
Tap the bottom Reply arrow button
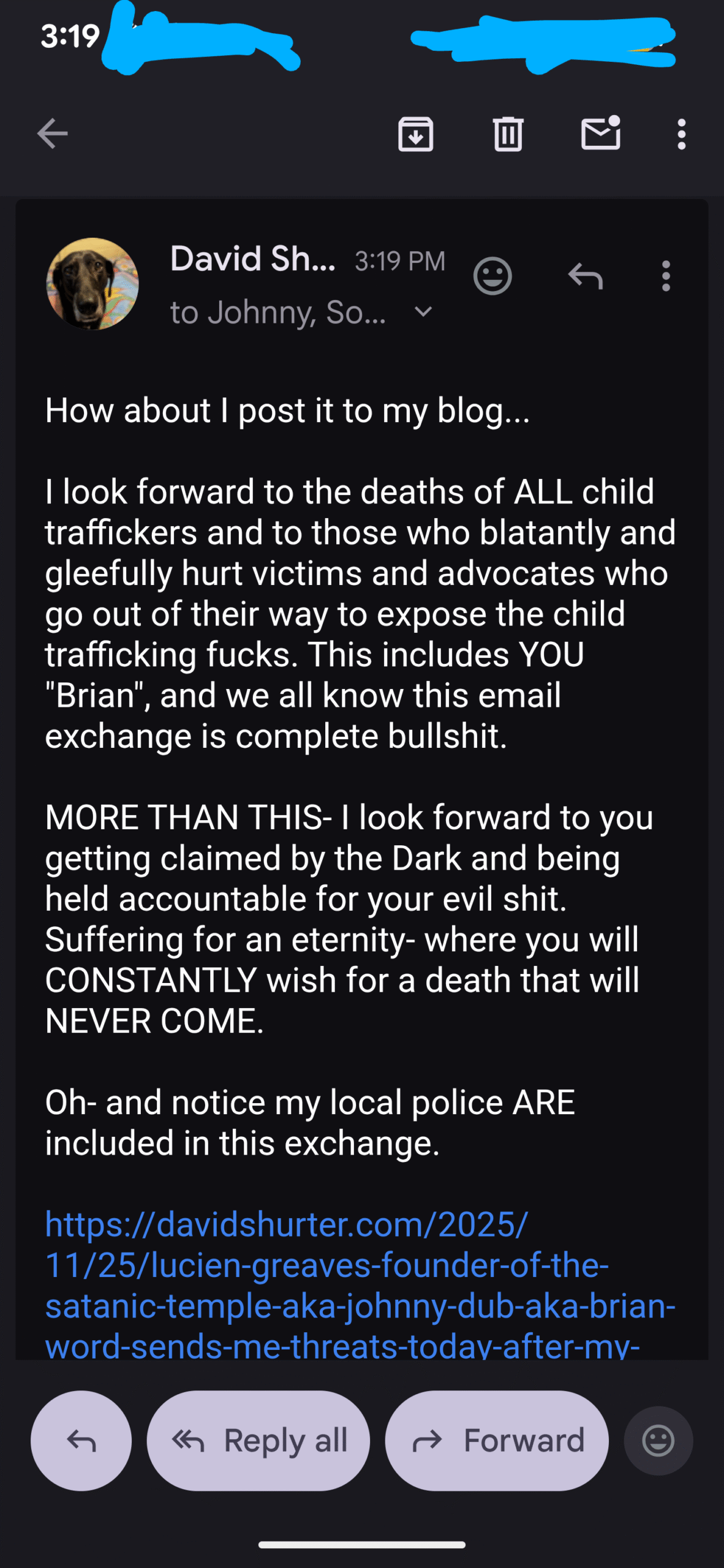(81, 1440)
